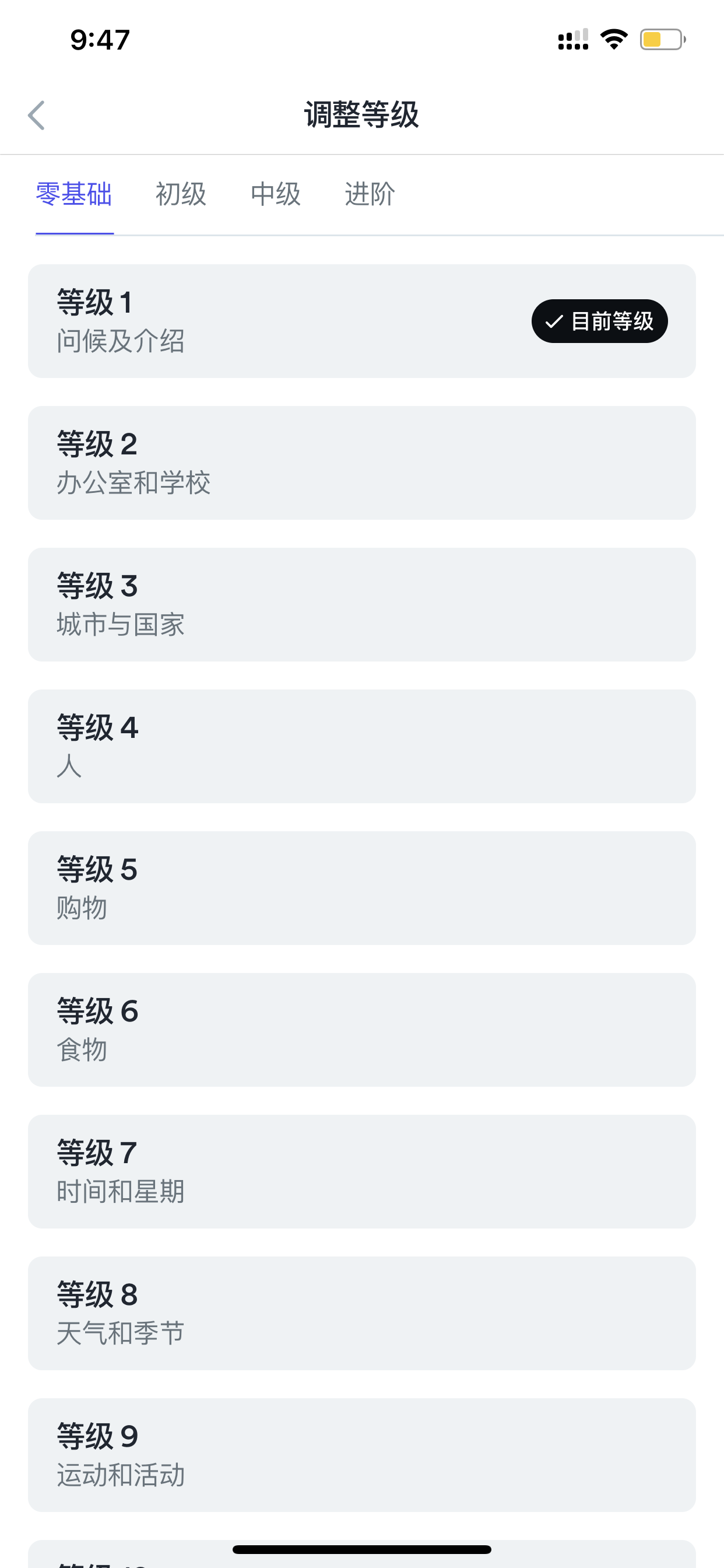Switch to the 中级 tab
Image resolution: width=724 pixels, height=1568 pixels.
[276, 194]
